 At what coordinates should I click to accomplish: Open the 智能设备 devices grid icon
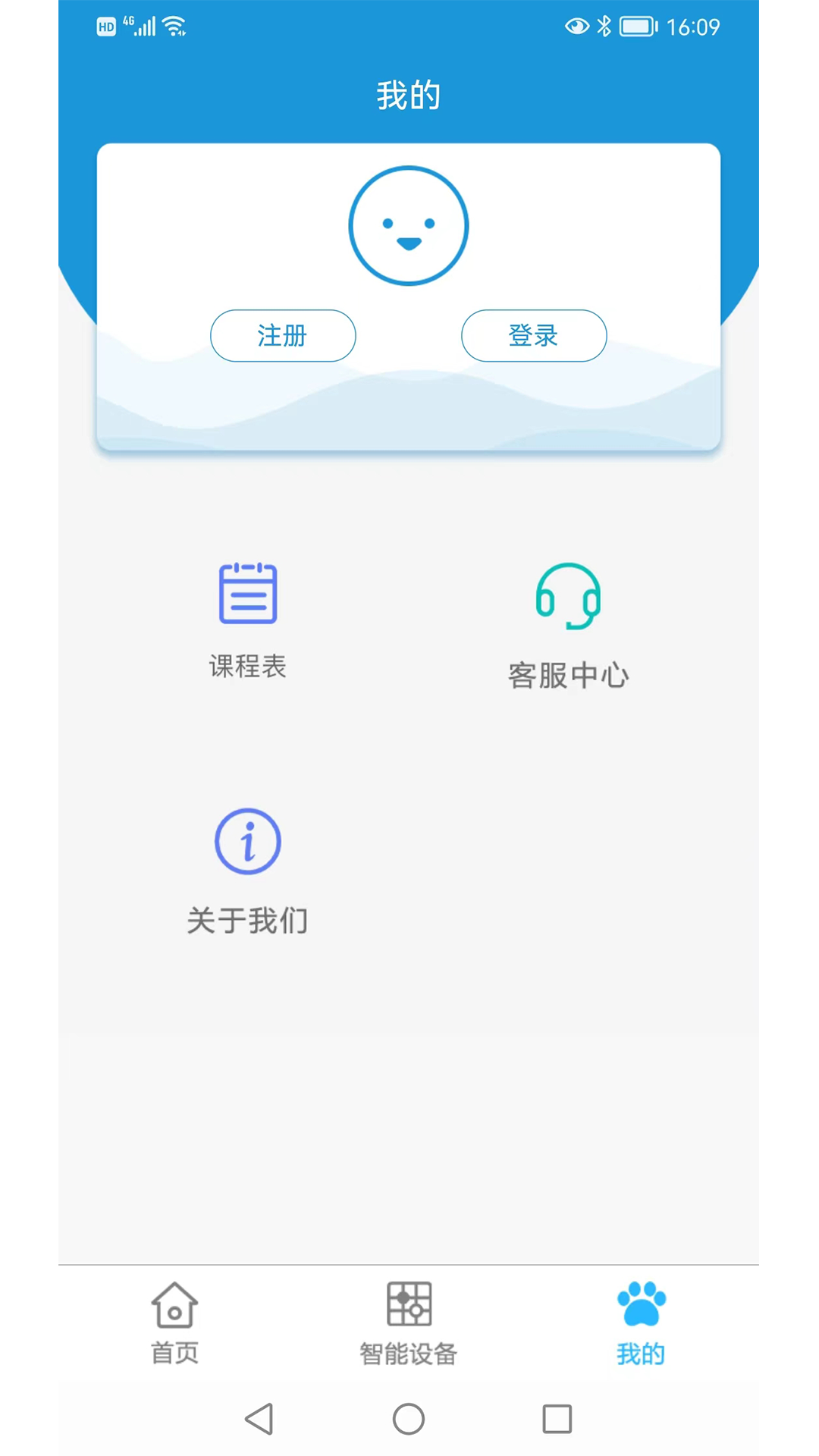pyautogui.click(x=409, y=1304)
